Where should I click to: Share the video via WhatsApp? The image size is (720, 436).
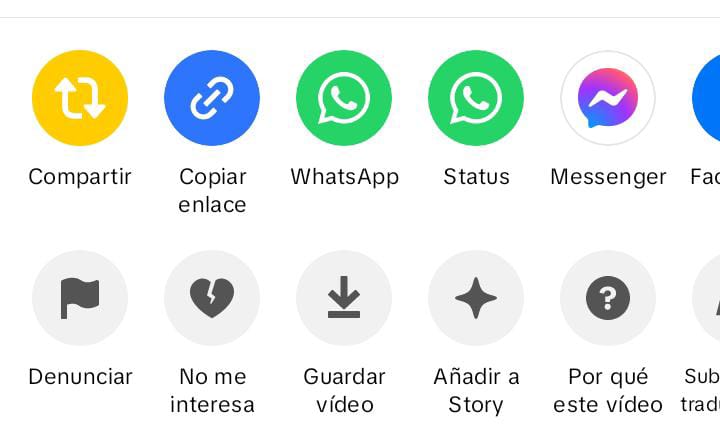click(x=344, y=98)
